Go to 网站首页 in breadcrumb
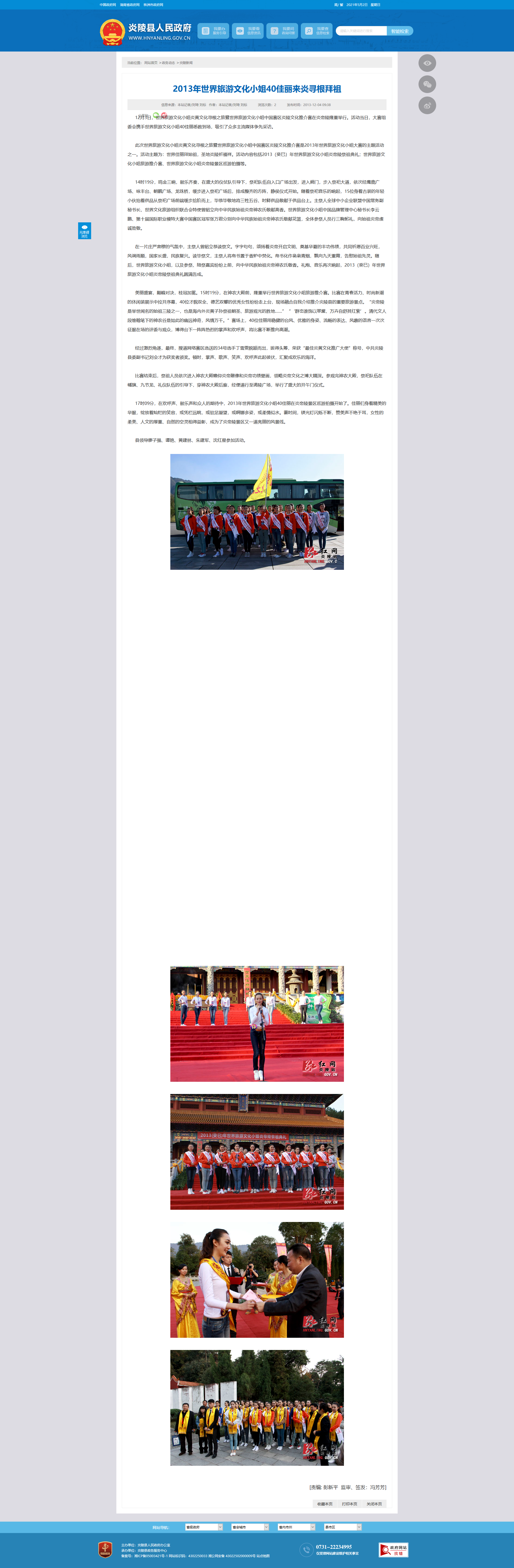This screenshot has width=514, height=1568. pyautogui.click(x=151, y=63)
